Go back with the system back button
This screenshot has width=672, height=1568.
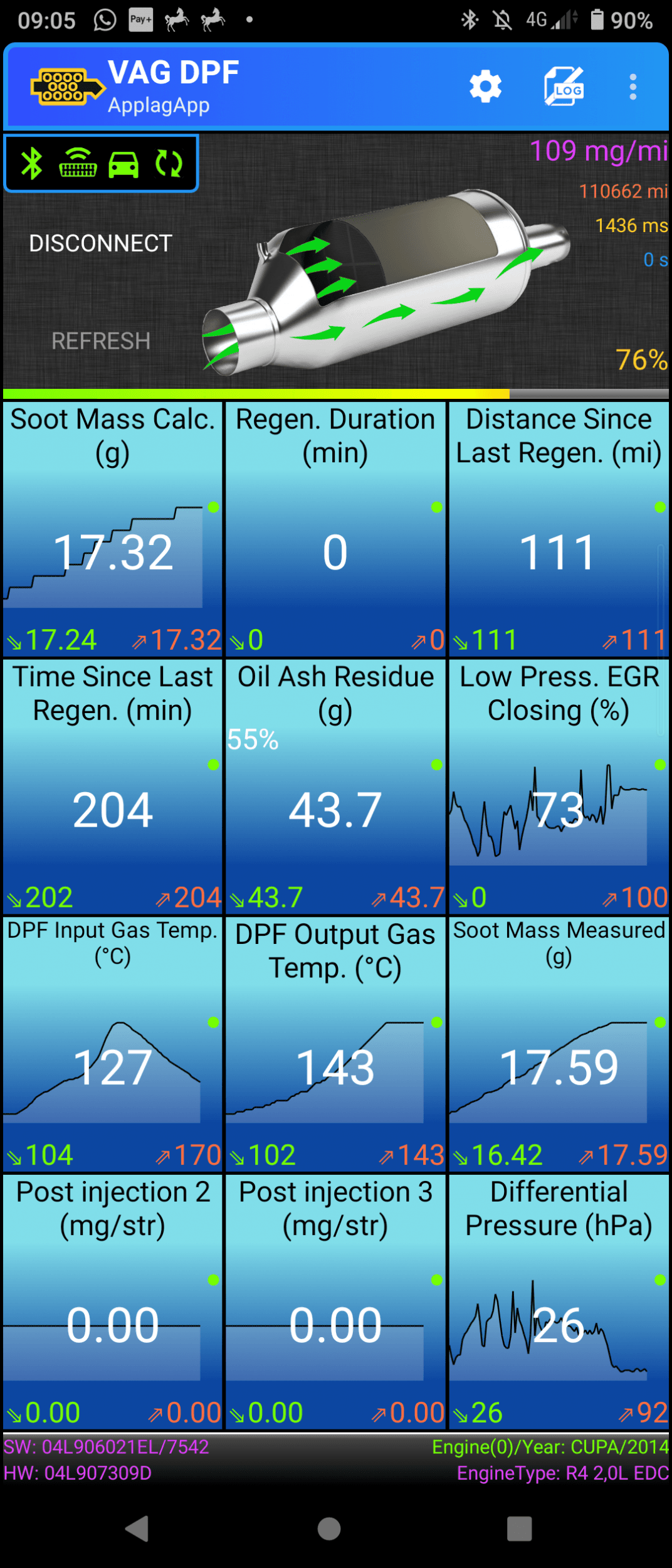tap(137, 1528)
